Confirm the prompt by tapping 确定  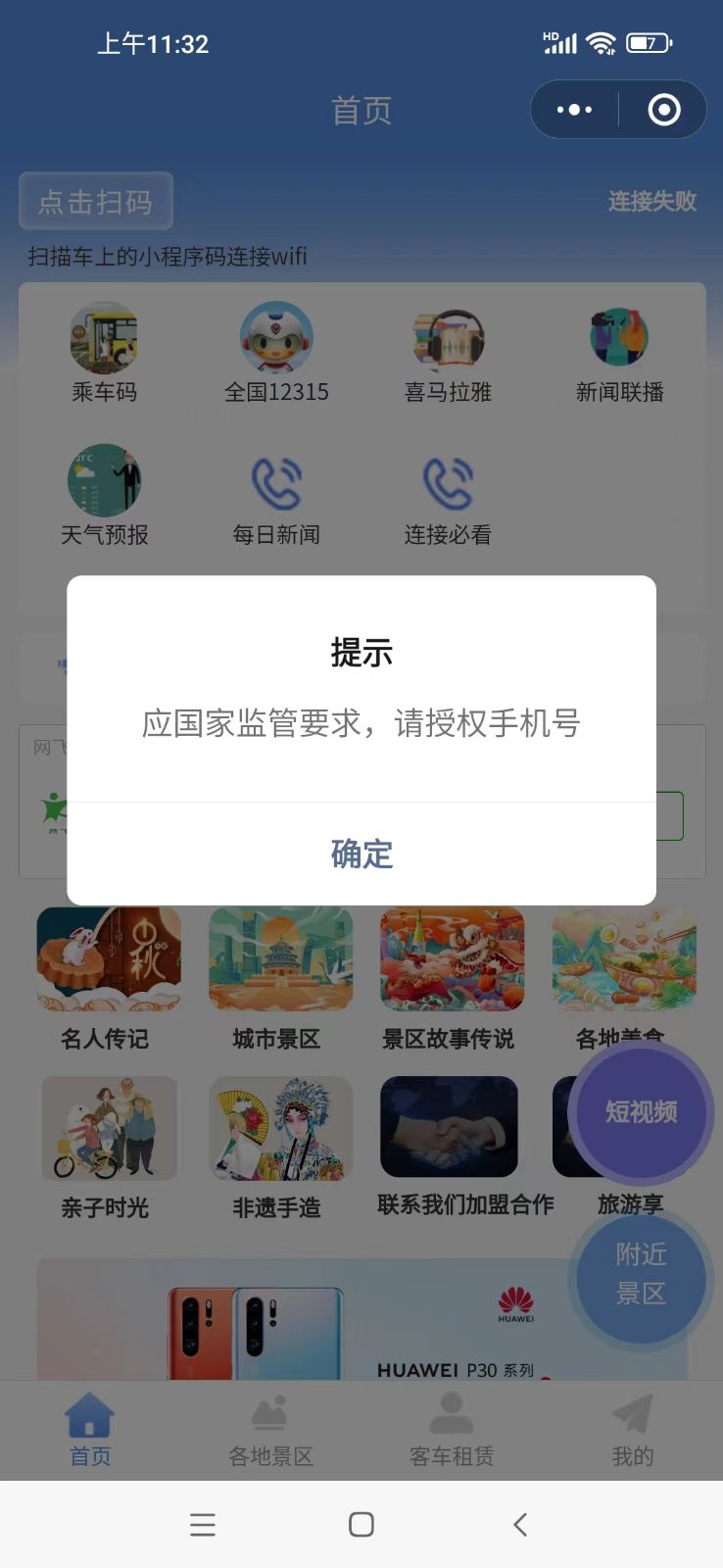tap(361, 854)
